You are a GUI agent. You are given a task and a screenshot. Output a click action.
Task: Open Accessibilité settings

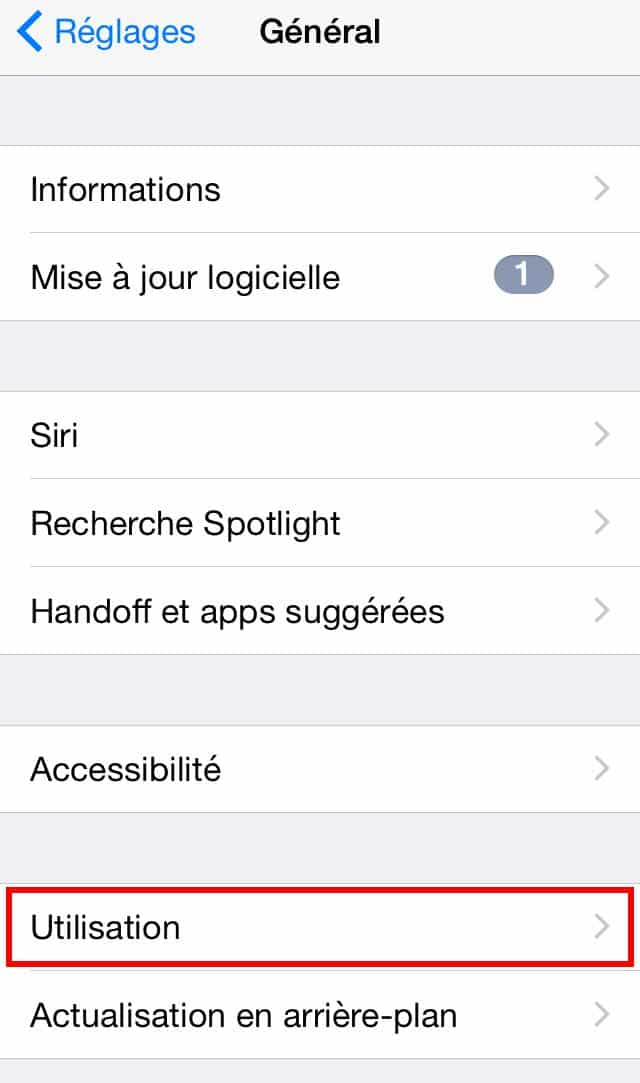[x=320, y=769]
